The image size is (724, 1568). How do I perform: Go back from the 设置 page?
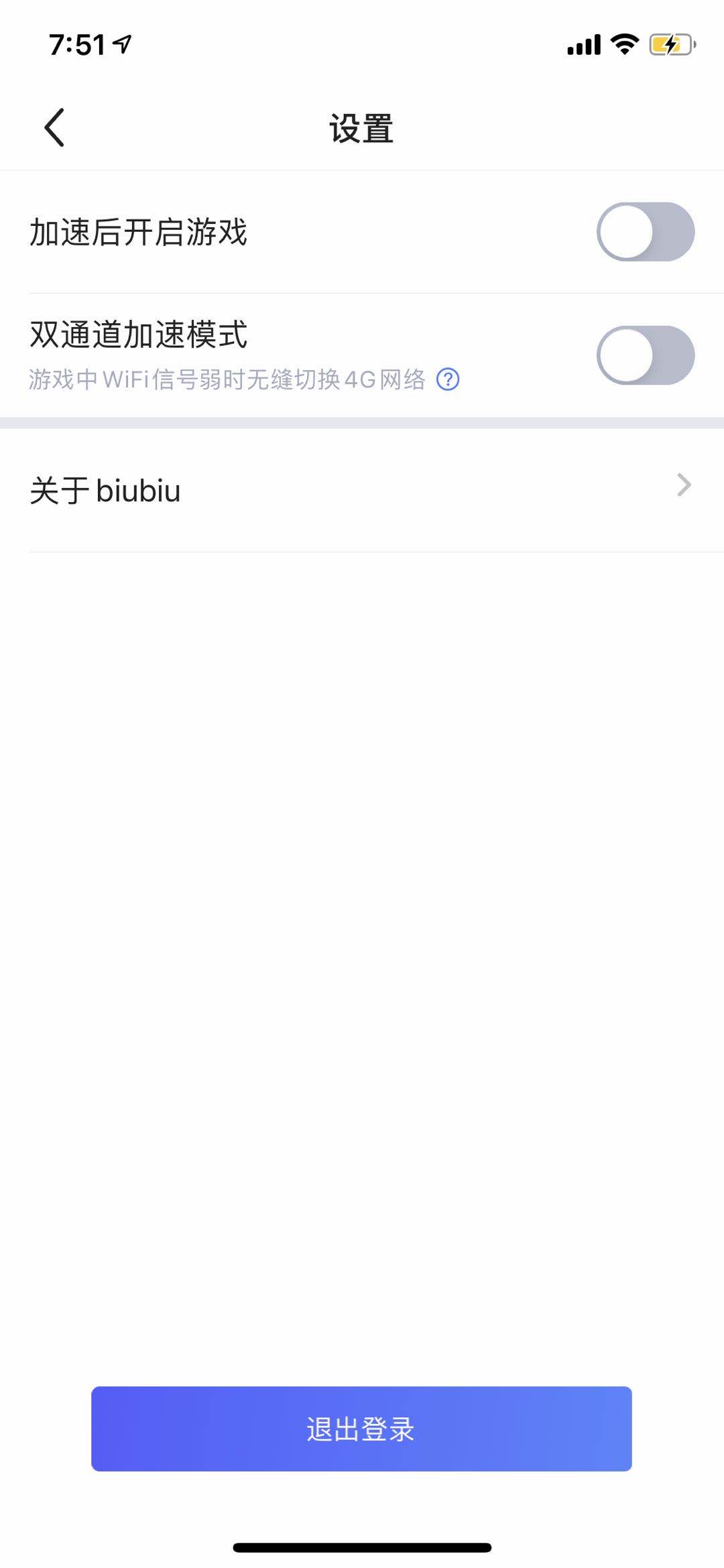click(55, 127)
